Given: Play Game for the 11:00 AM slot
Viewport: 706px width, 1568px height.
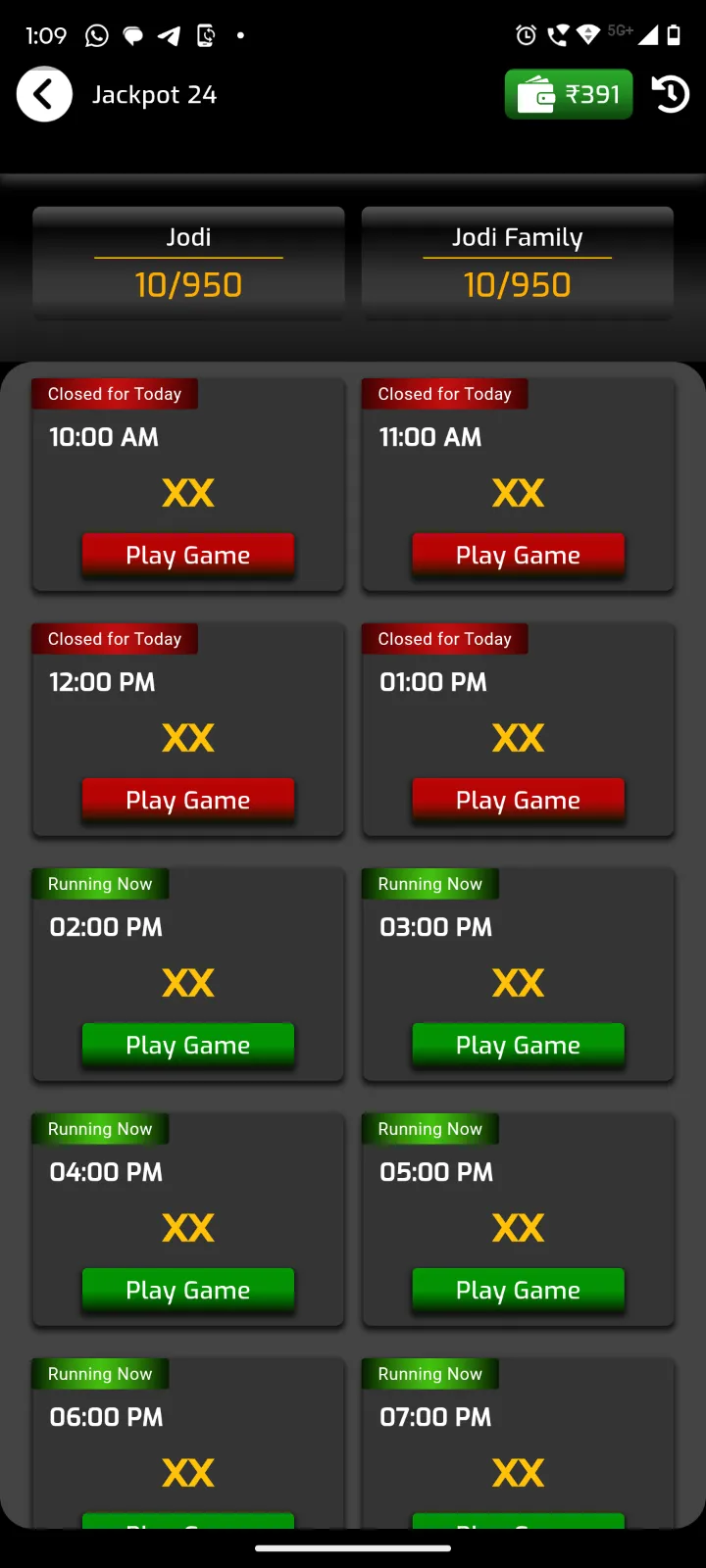Looking at the screenshot, I should (x=518, y=555).
